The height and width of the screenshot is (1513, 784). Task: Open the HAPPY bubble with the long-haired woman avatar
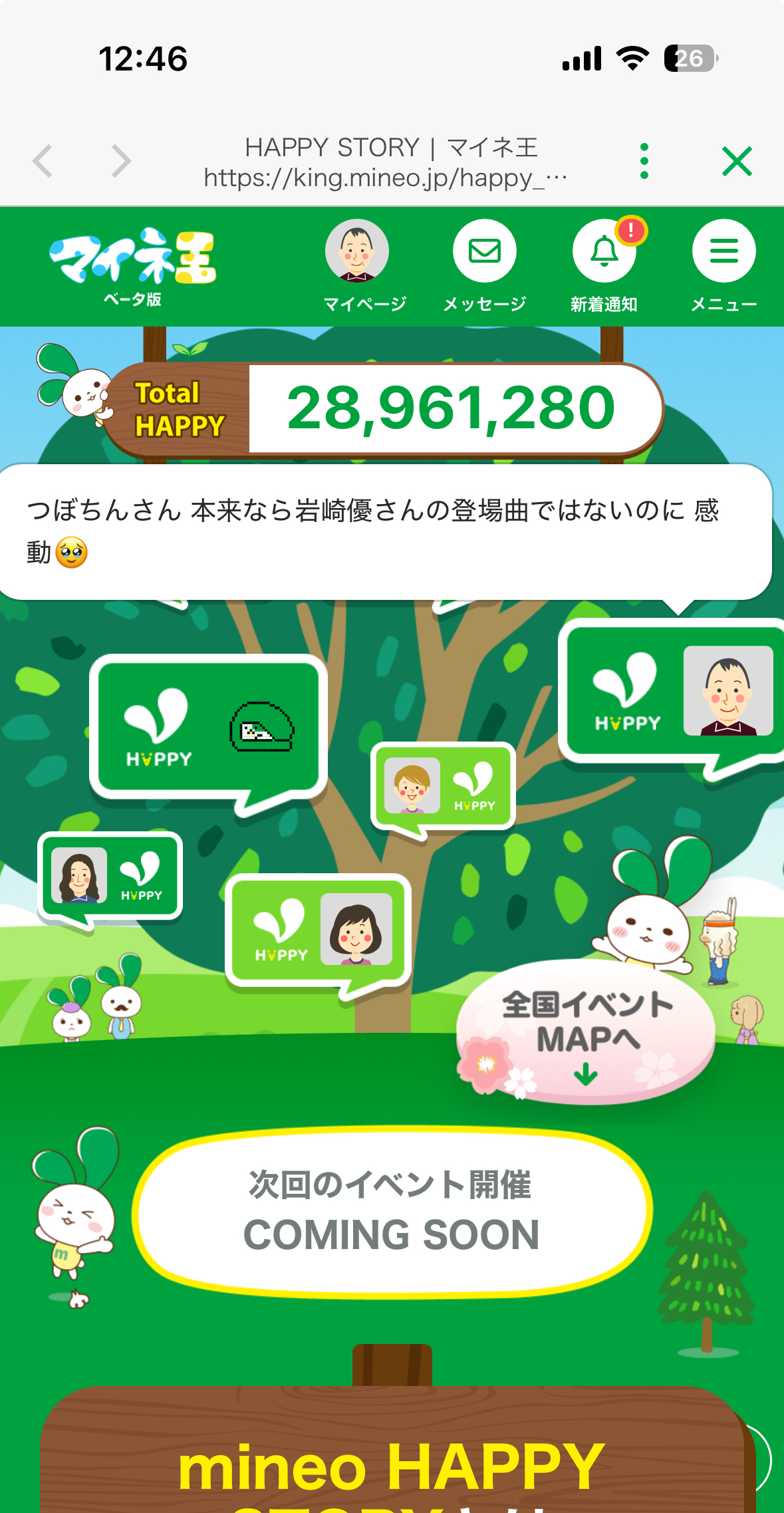pos(110,875)
